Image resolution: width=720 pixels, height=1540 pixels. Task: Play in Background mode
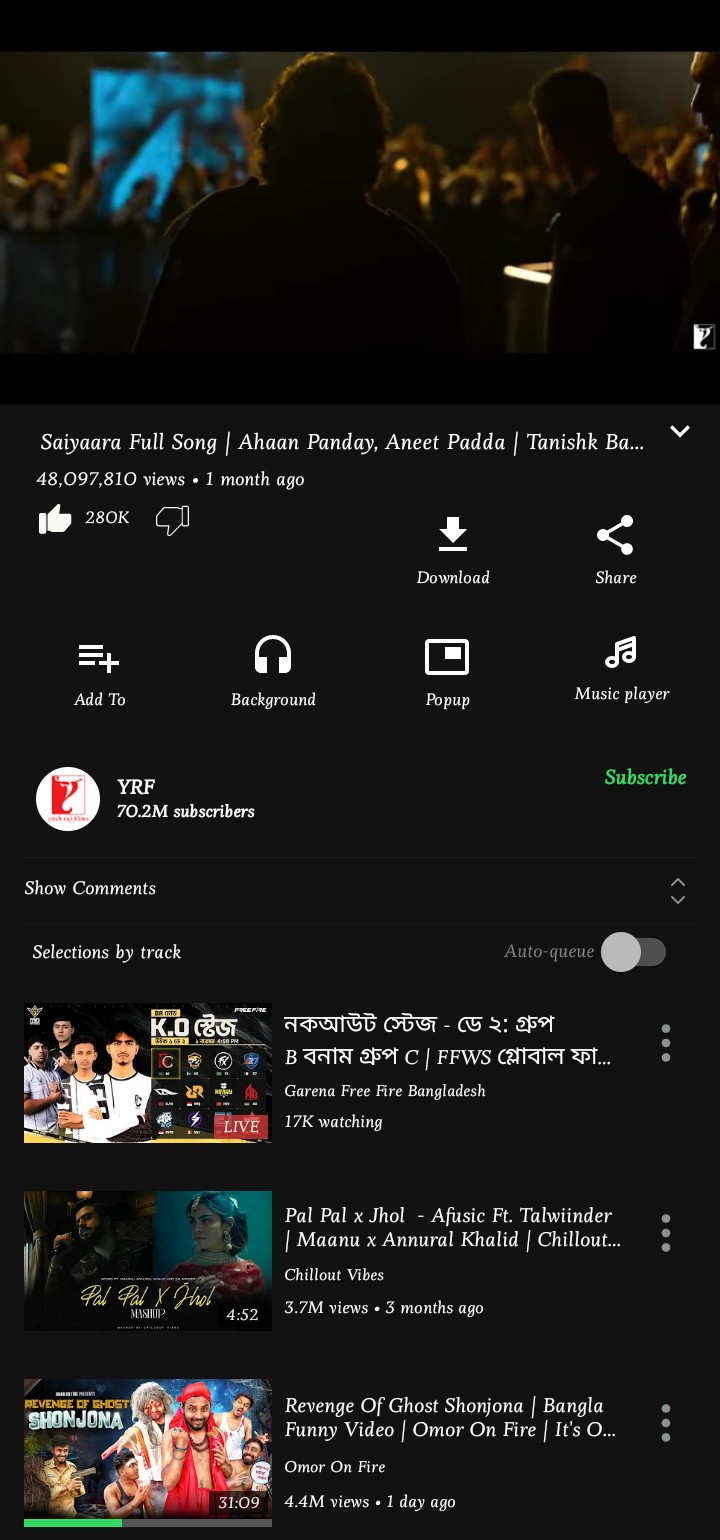tap(273, 671)
